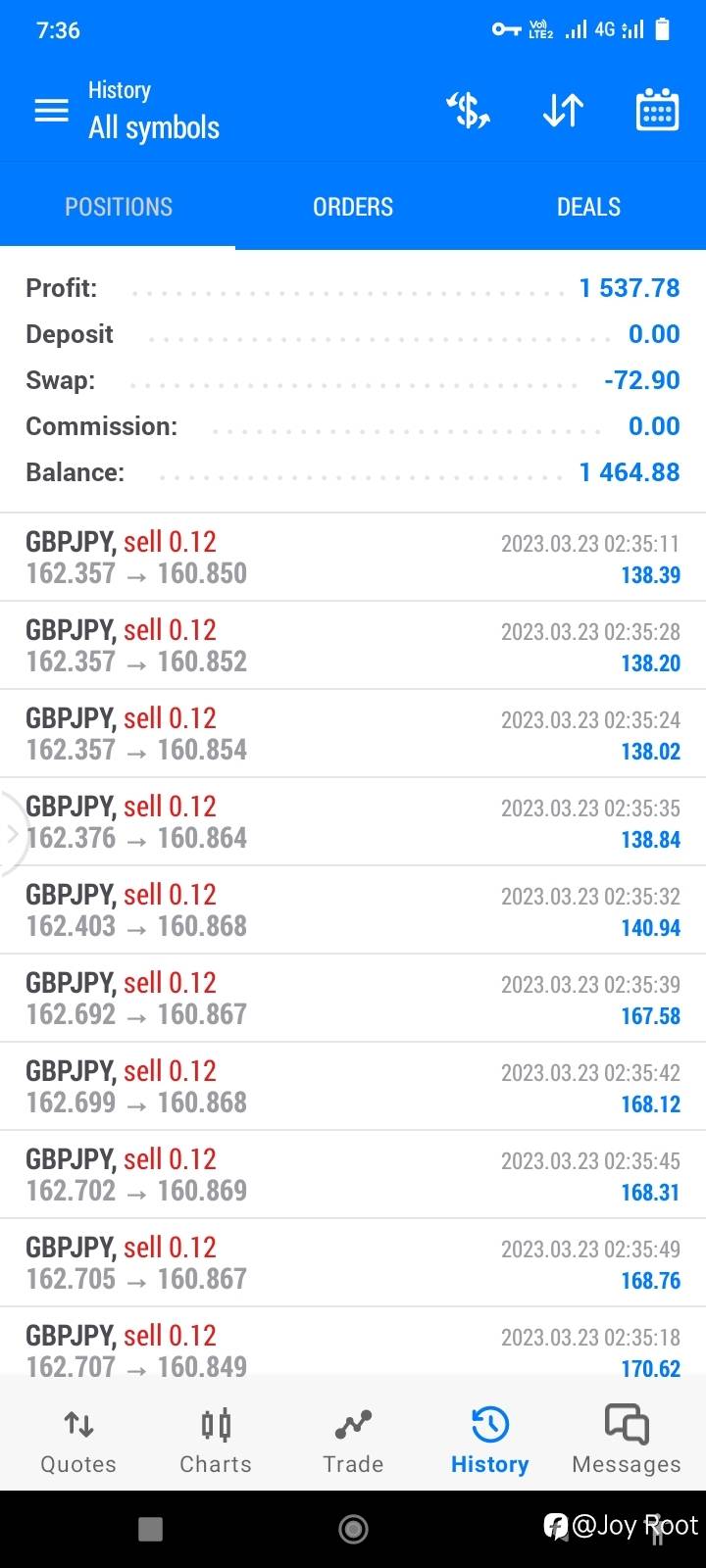
Task: Open the GBPJPY position with profit 138.02
Action: [x=353, y=733]
